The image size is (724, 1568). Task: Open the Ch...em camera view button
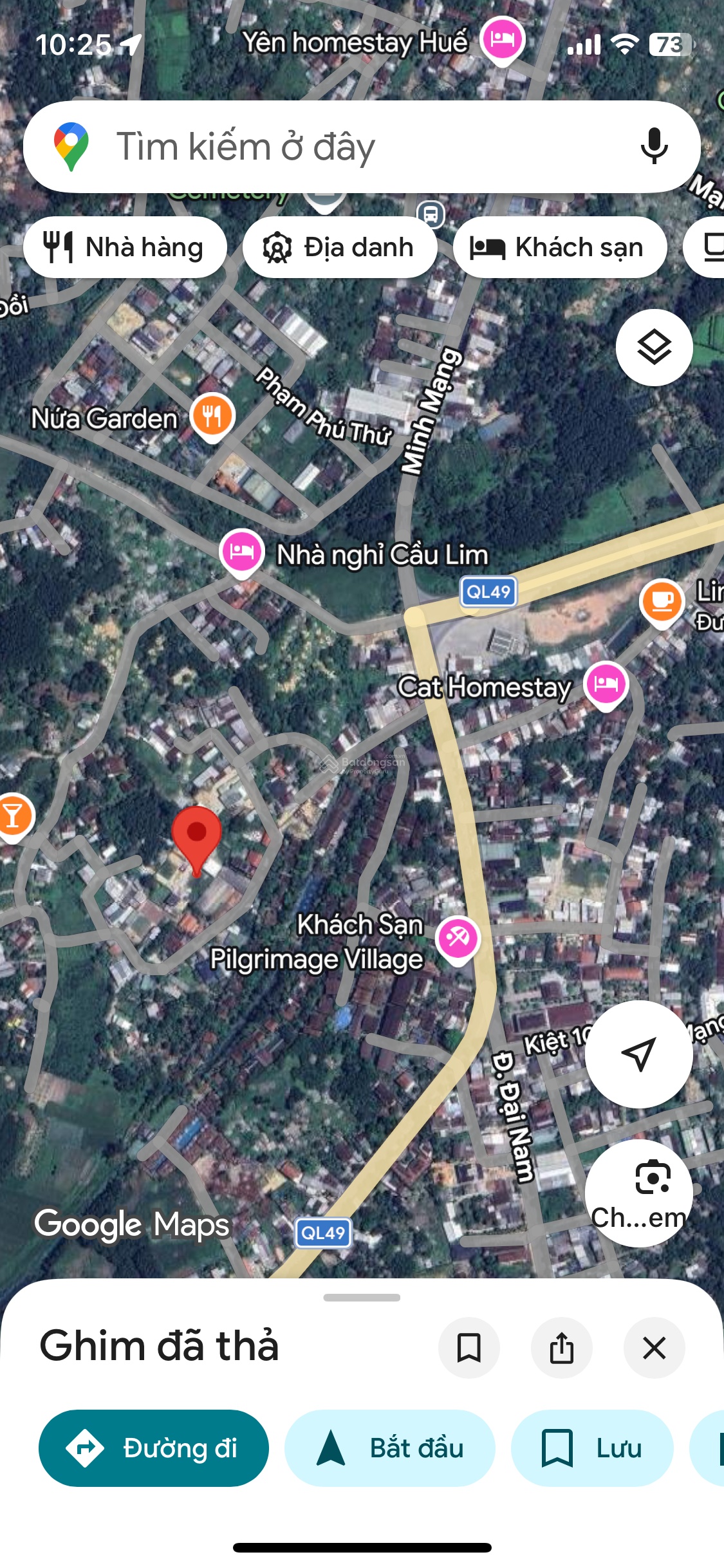(x=638, y=1193)
